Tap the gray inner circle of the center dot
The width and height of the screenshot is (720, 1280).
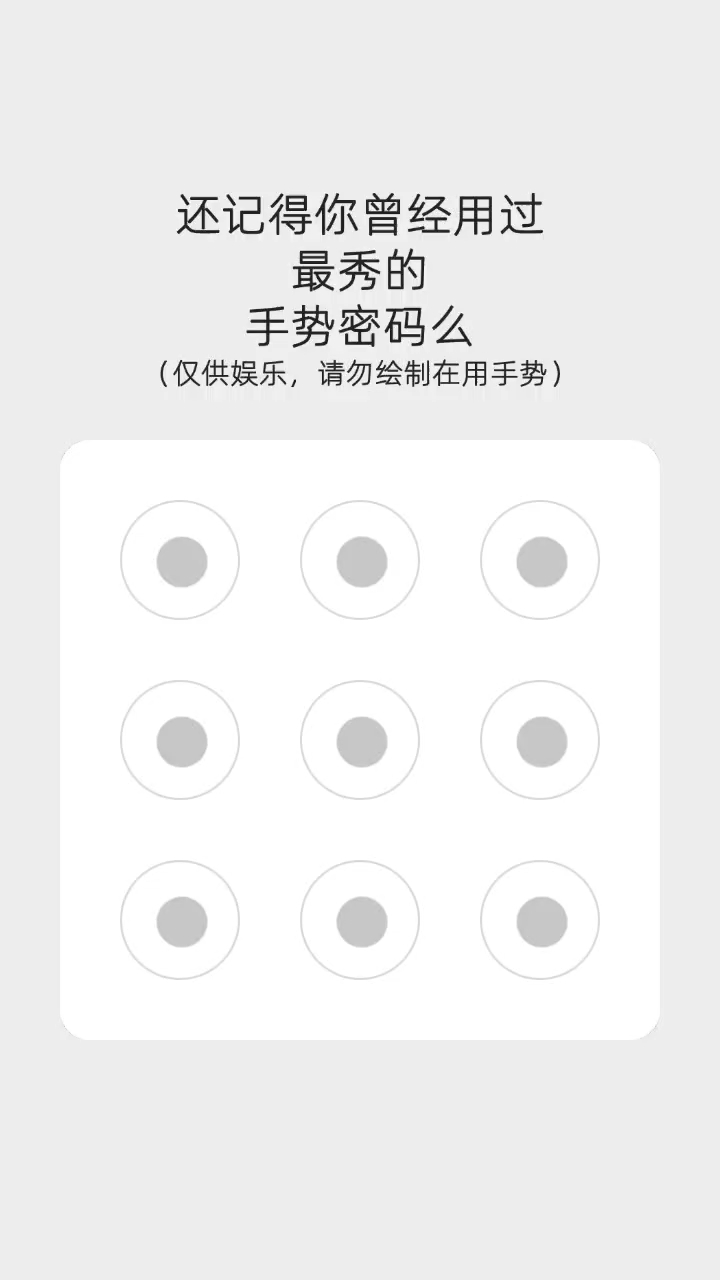[x=360, y=740]
